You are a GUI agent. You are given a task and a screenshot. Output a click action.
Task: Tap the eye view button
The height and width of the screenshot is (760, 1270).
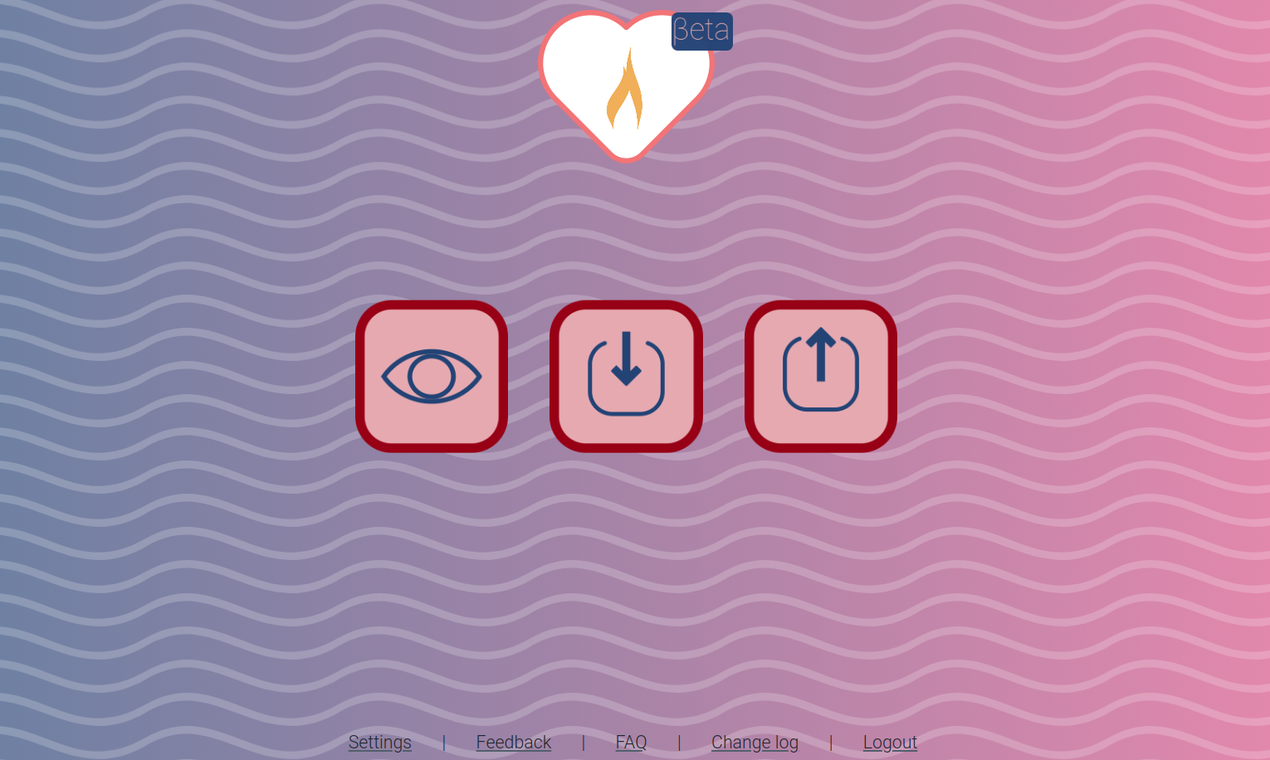tap(431, 377)
